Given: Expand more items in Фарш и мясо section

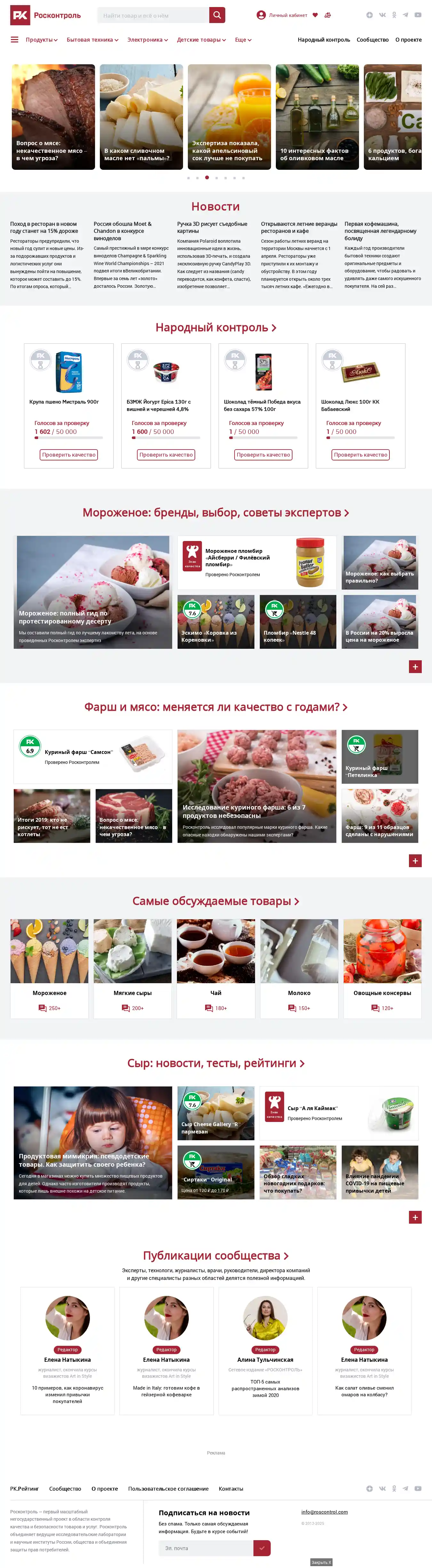Looking at the screenshot, I should (x=415, y=861).
